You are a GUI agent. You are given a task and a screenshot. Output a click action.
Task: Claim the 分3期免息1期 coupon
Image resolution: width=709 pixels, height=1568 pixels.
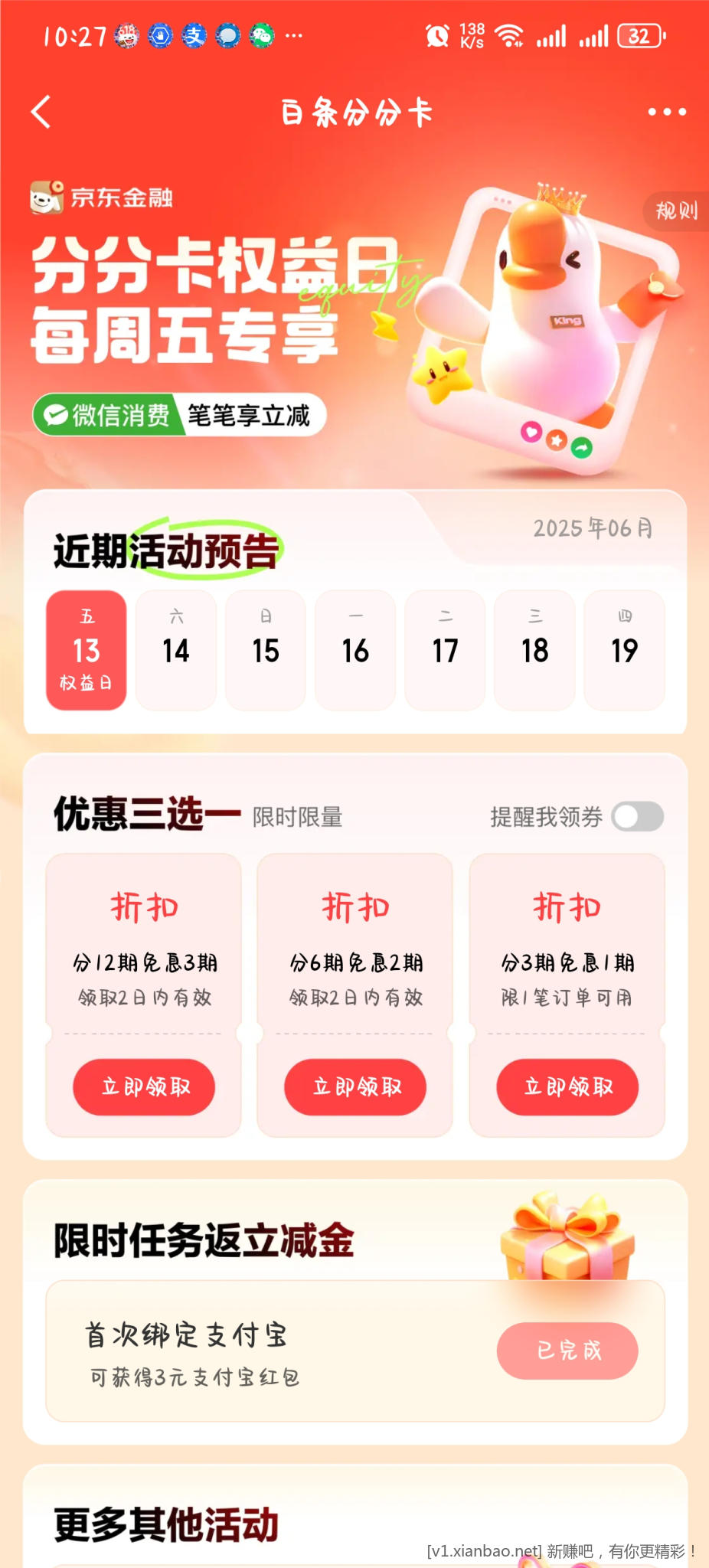(567, 1087)
